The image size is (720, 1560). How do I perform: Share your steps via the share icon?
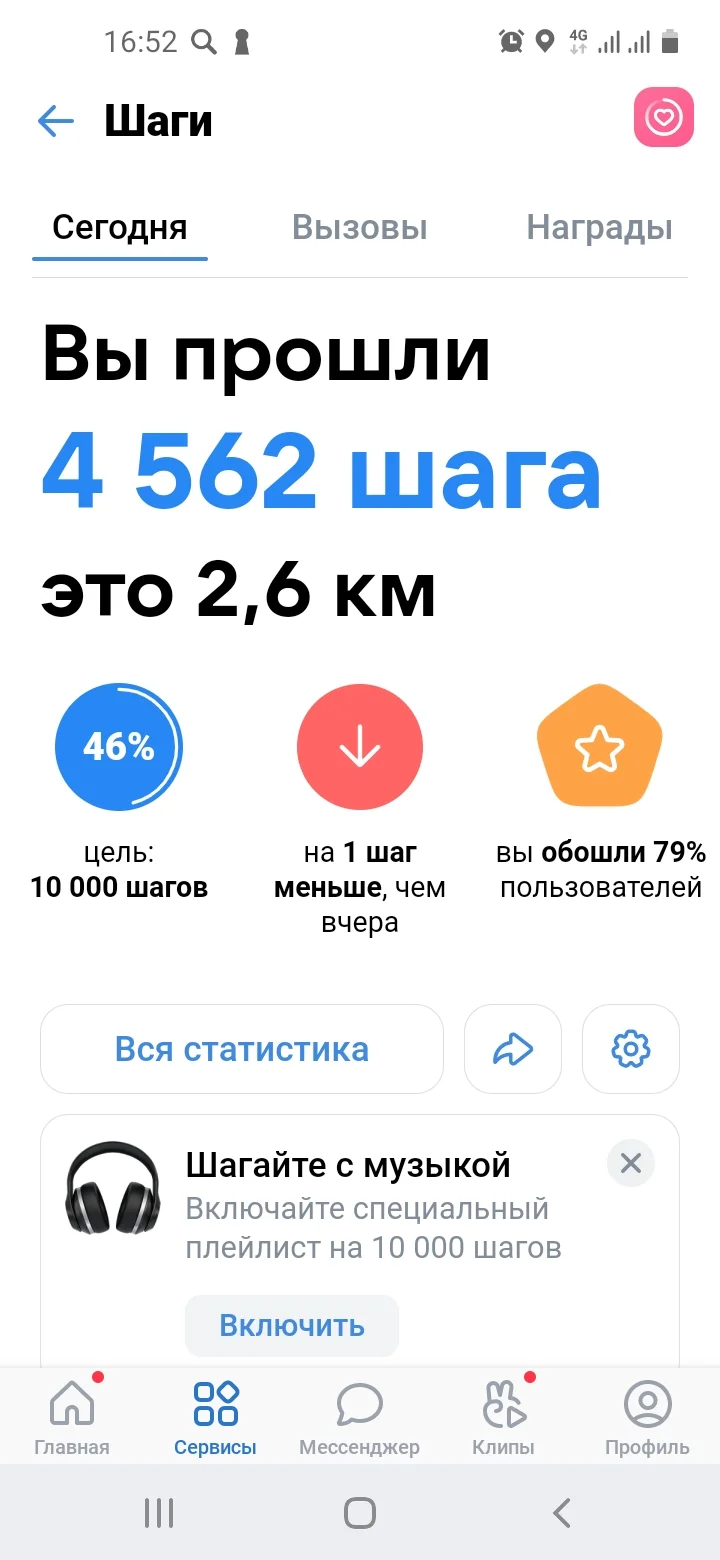click(x=513, y=1049)
